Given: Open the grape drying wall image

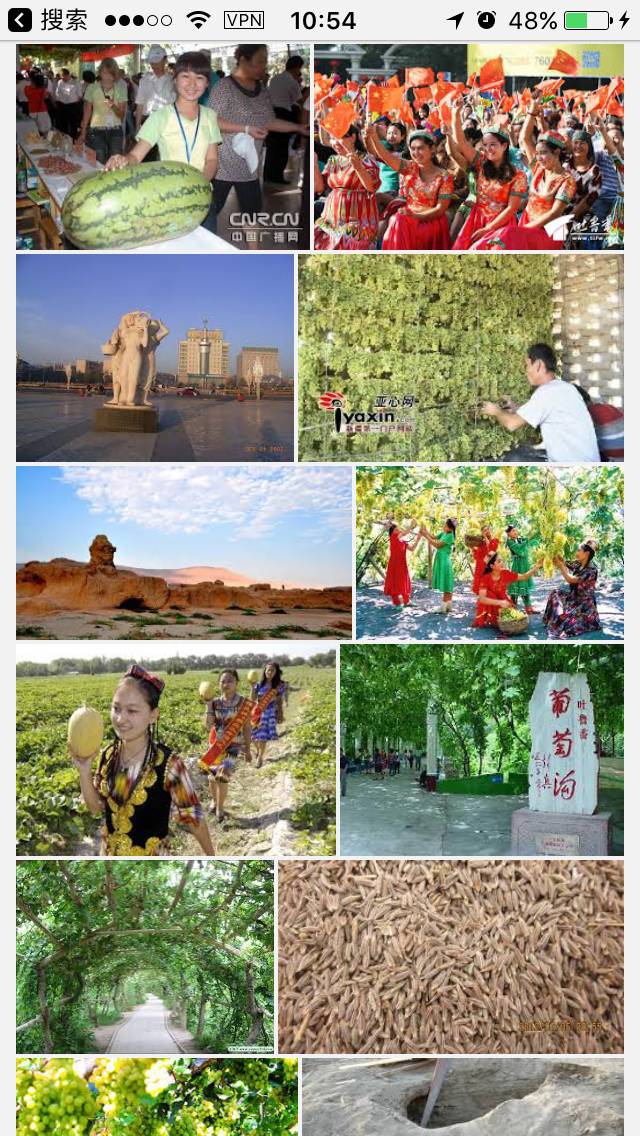Looking at the screenshot, I should [460, 357].
